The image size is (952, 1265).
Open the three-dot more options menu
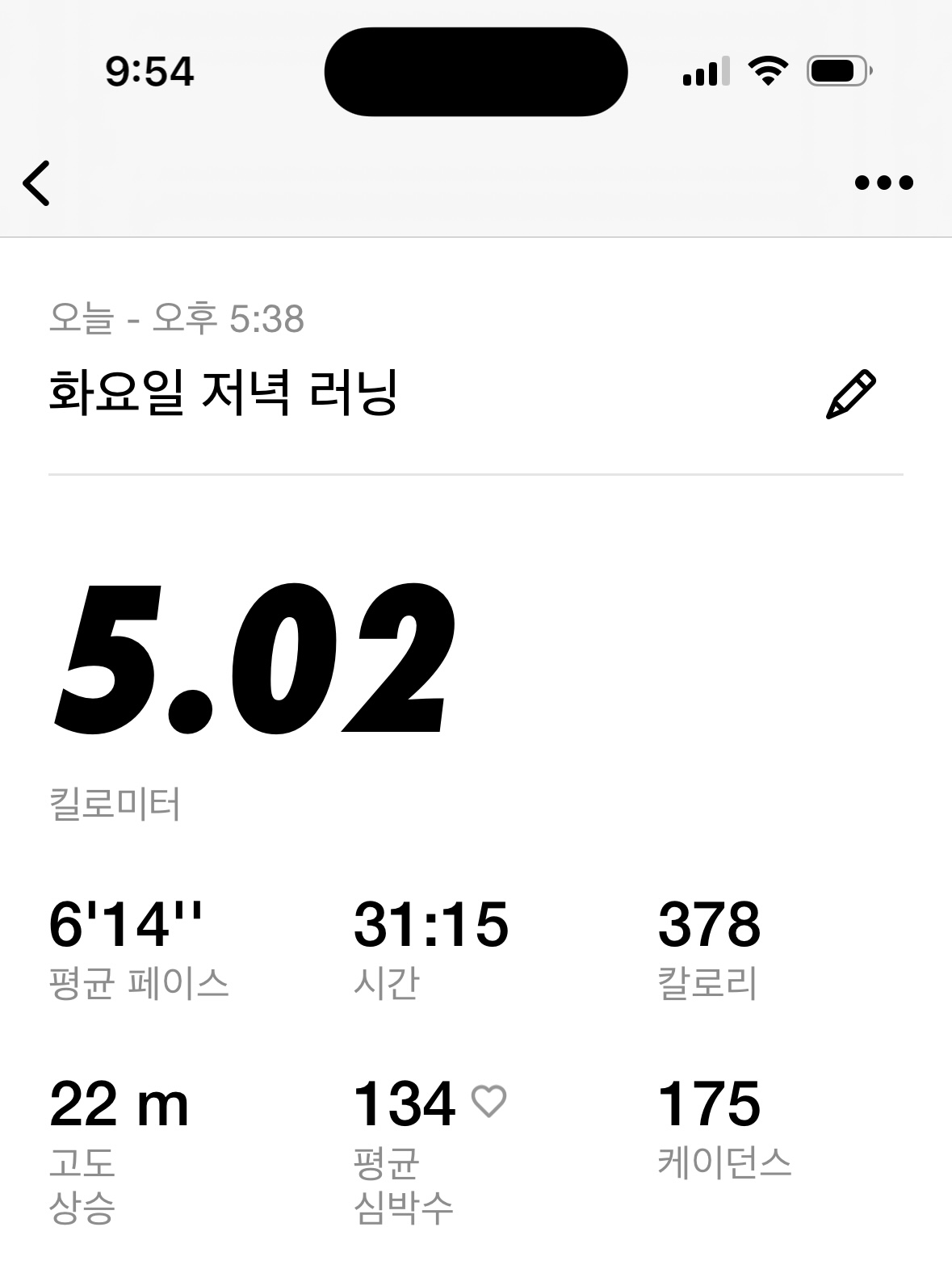(883, 183)
